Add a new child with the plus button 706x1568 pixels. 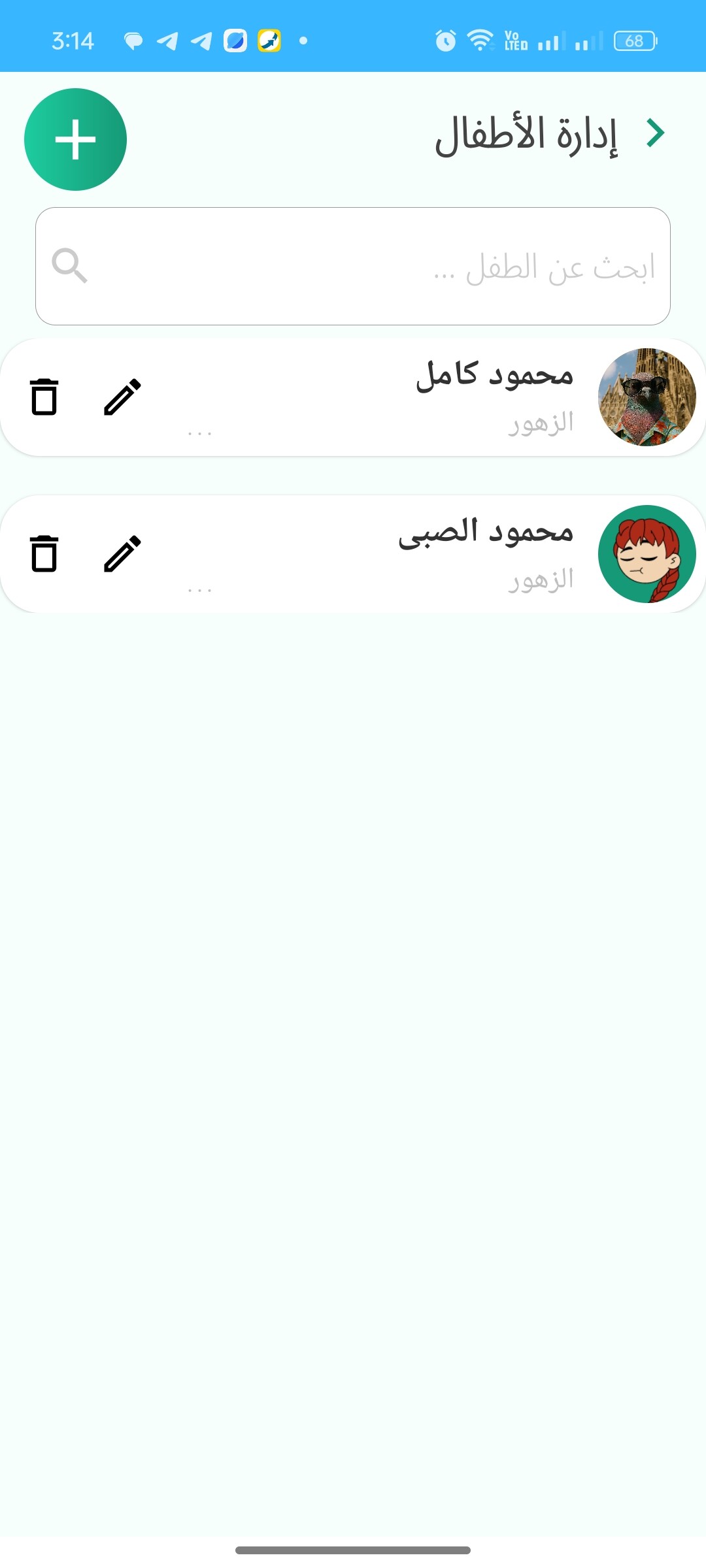pyautogui.click(x=75, y=139)
